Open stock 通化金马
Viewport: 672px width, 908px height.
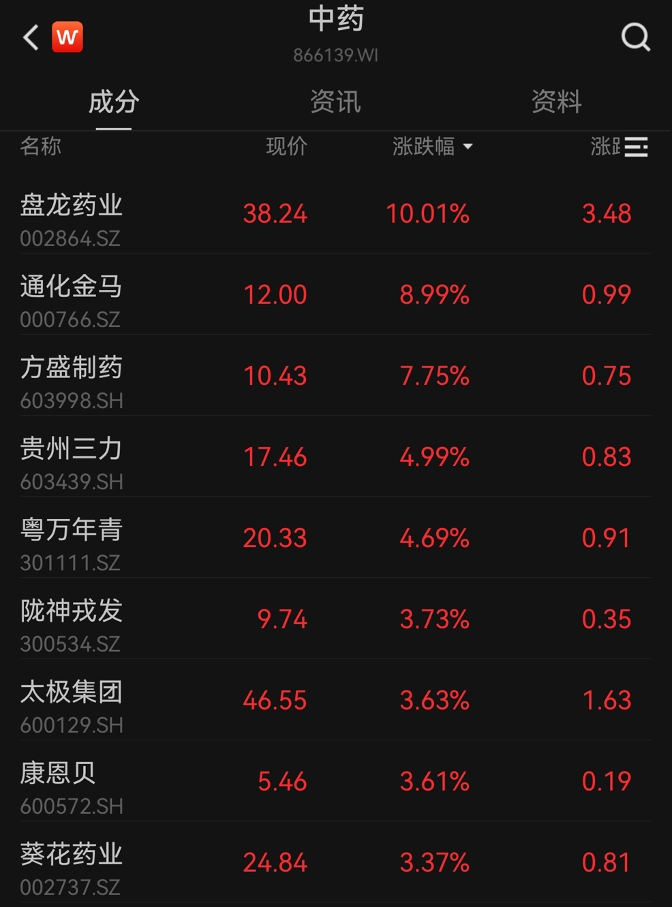(336, 295)
